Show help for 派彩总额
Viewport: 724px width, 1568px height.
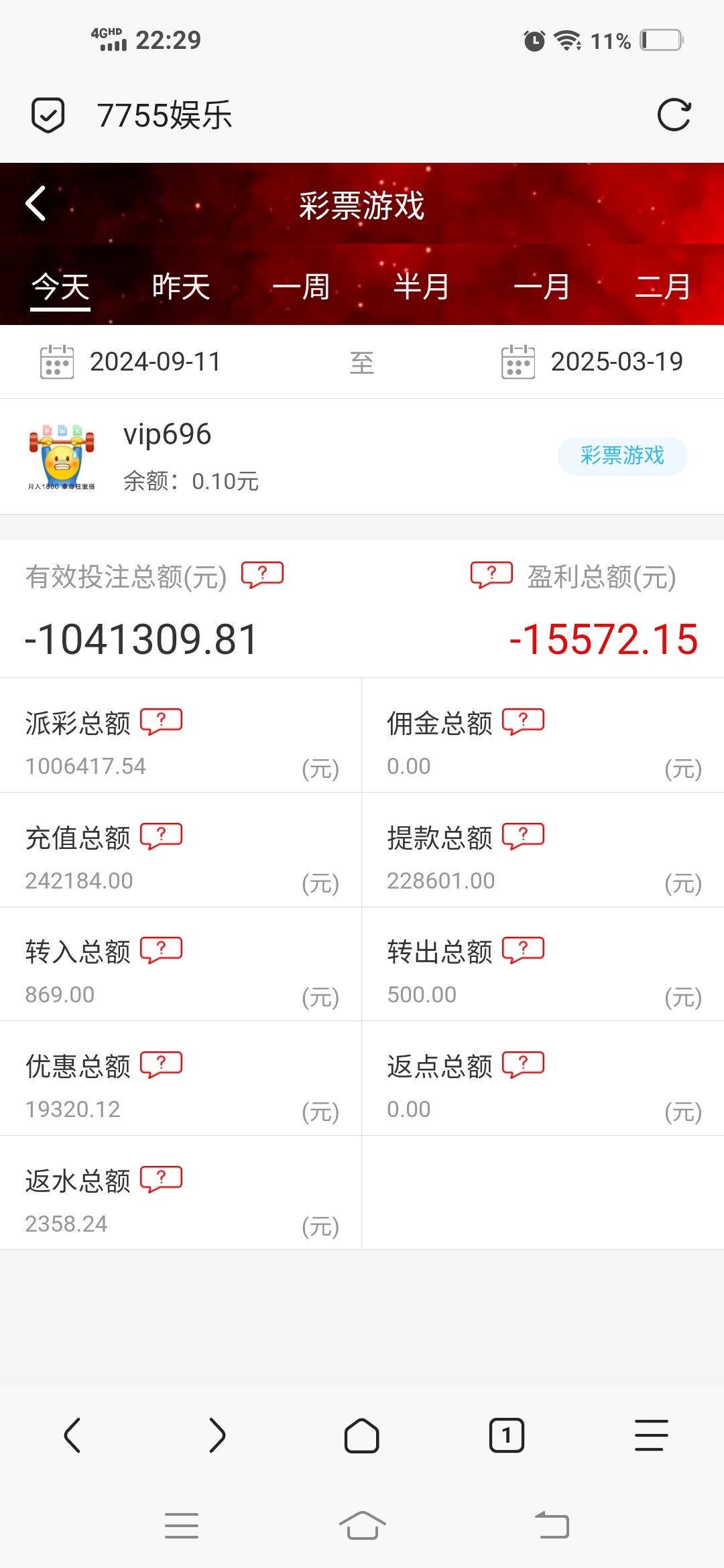(161, 722)
